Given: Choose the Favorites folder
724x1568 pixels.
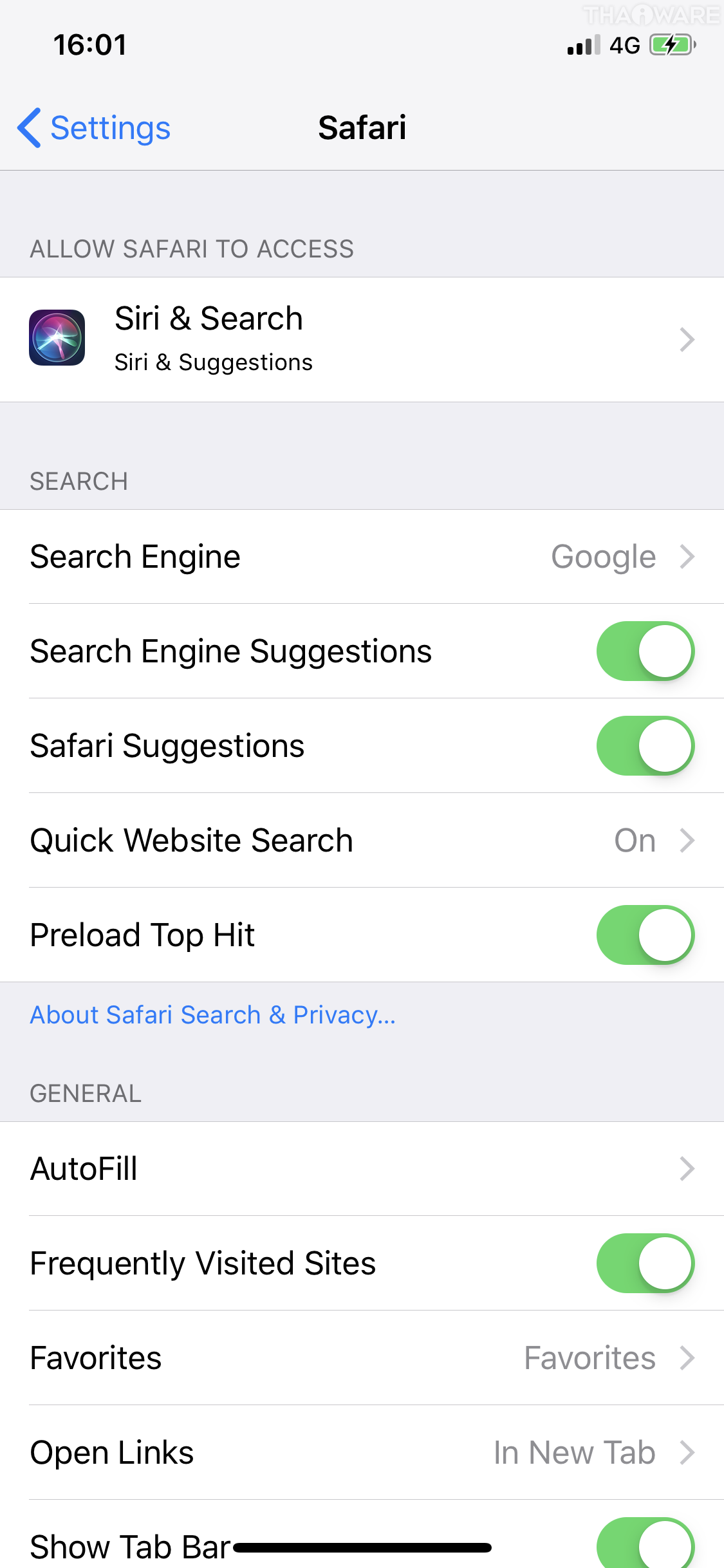Looking at the screenshot, I should tap(362, 1358).
